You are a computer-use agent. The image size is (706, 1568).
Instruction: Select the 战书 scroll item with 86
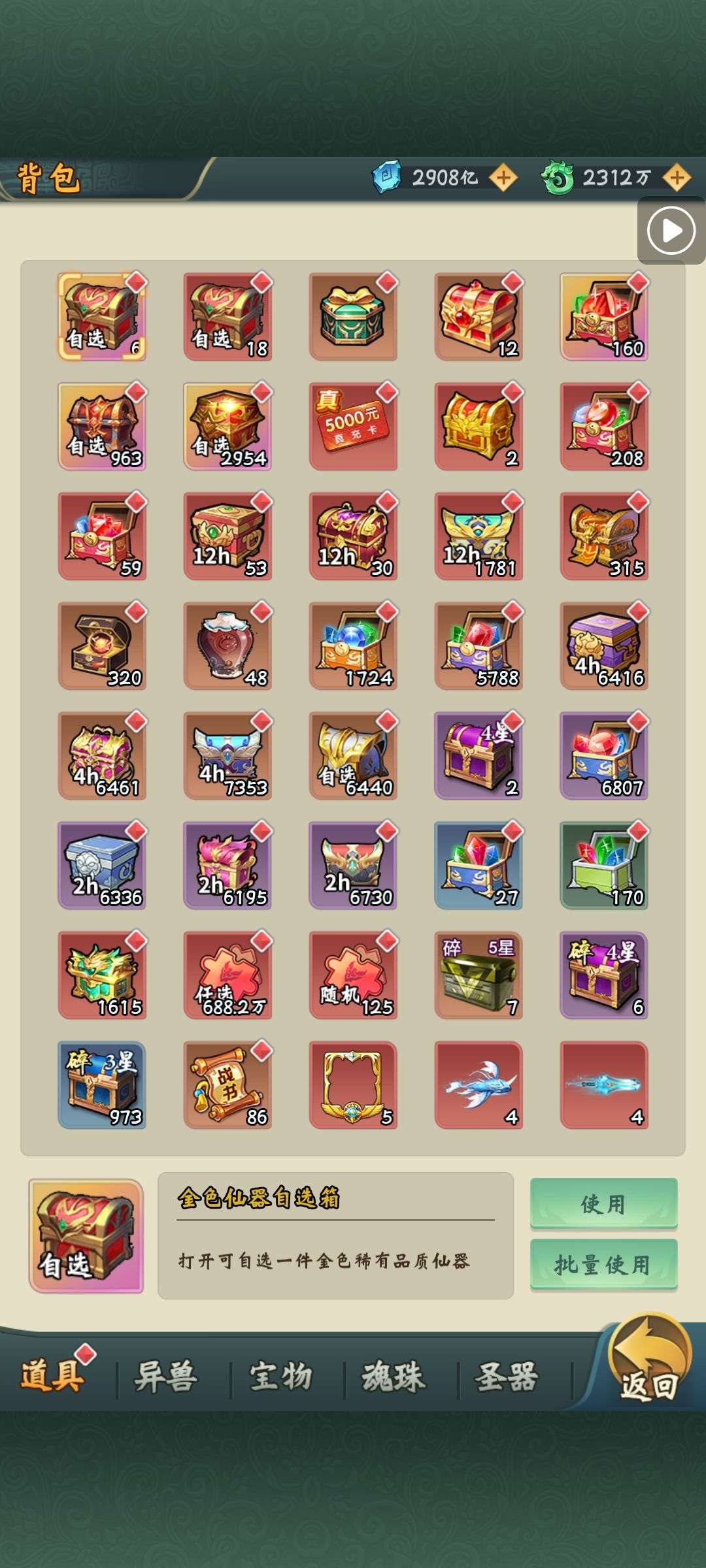227,1085
